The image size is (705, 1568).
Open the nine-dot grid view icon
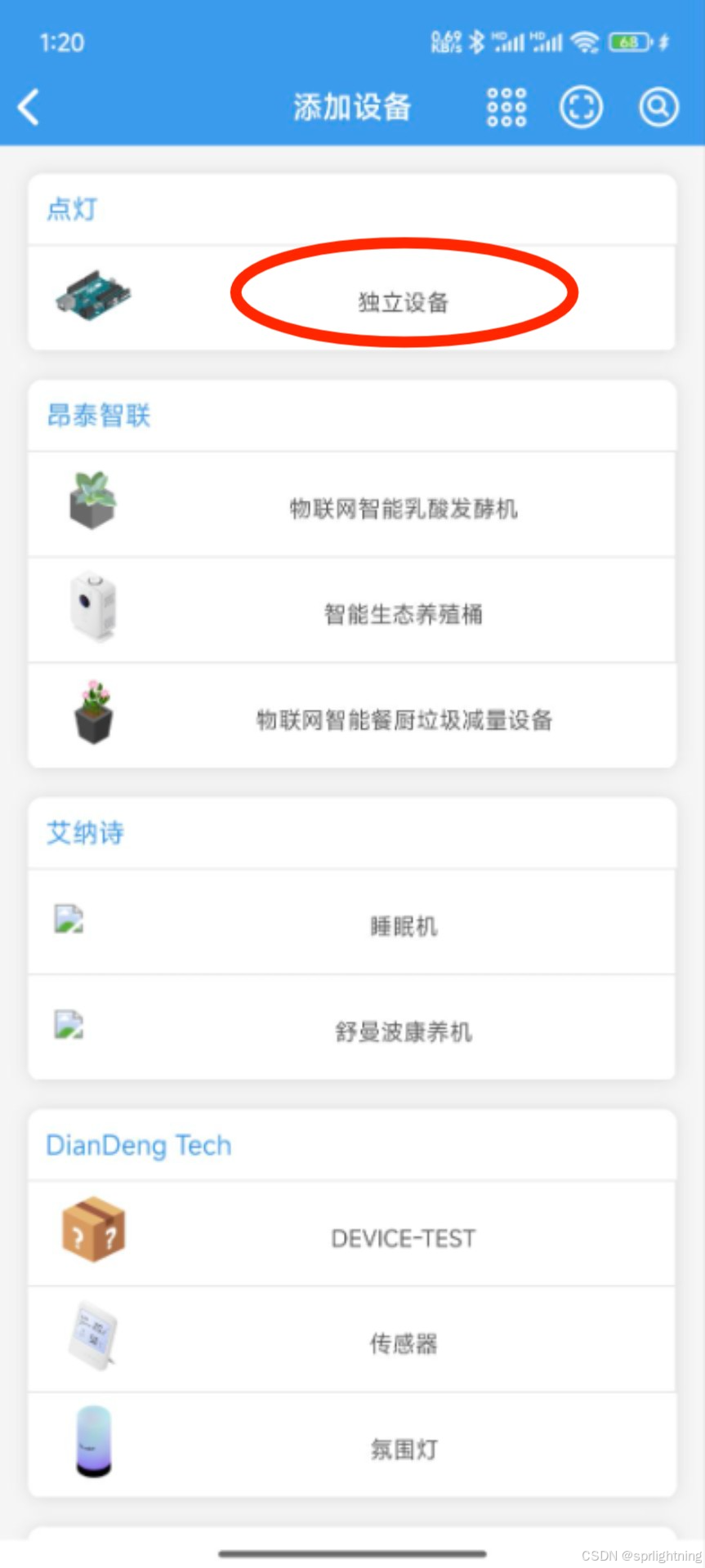click(506, 107)
